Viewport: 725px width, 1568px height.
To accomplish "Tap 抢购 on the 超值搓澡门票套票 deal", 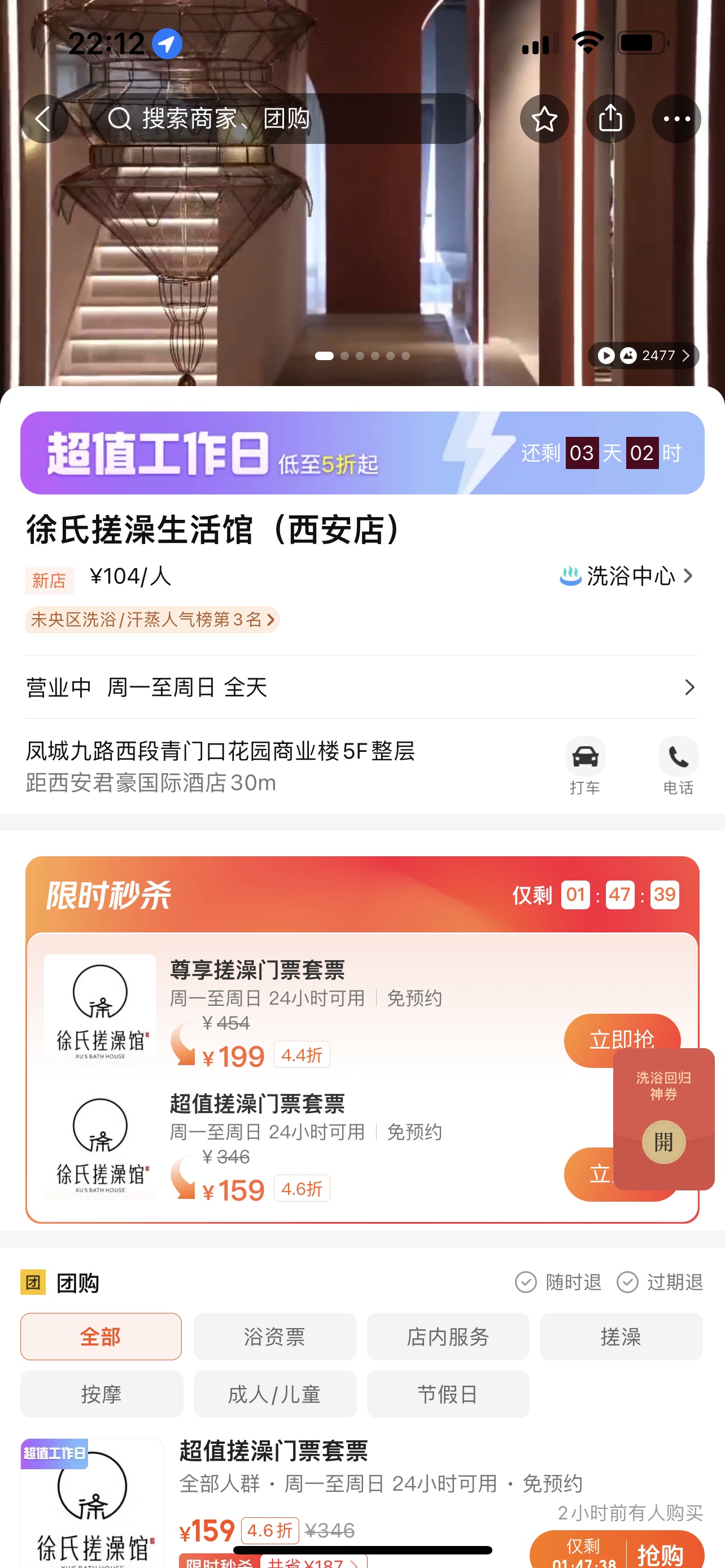I will pos(661,1552).
